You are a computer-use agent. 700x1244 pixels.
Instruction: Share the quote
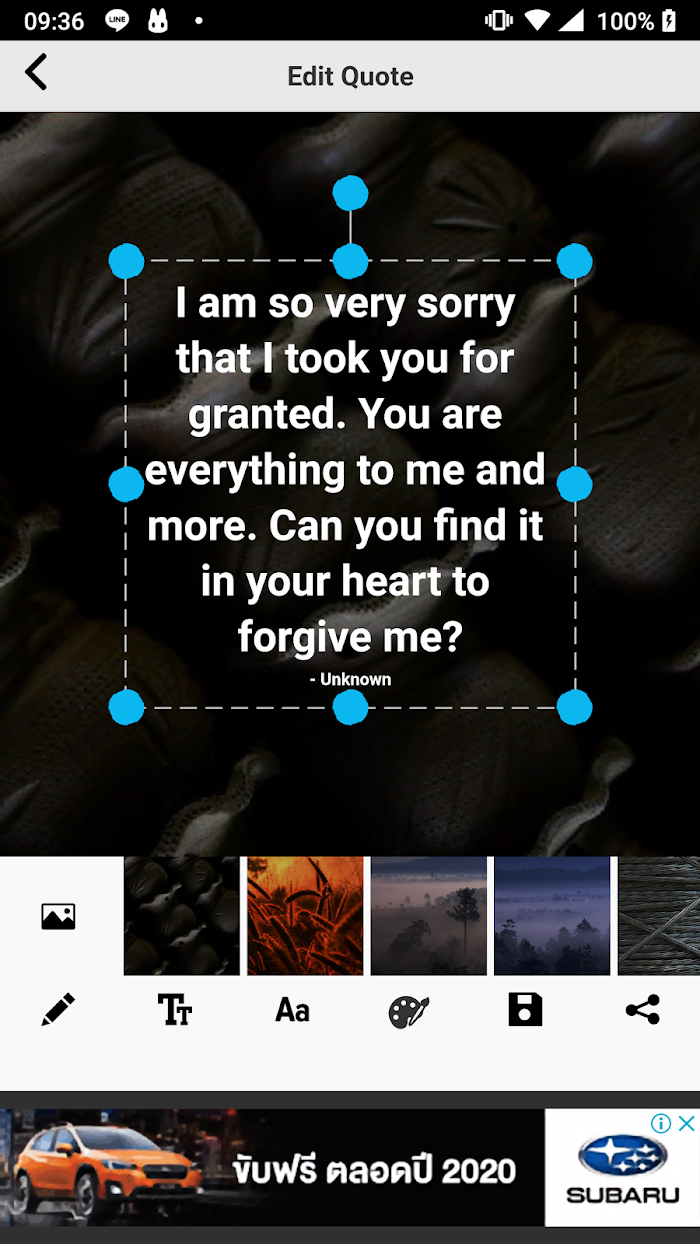coord(642,1010)
